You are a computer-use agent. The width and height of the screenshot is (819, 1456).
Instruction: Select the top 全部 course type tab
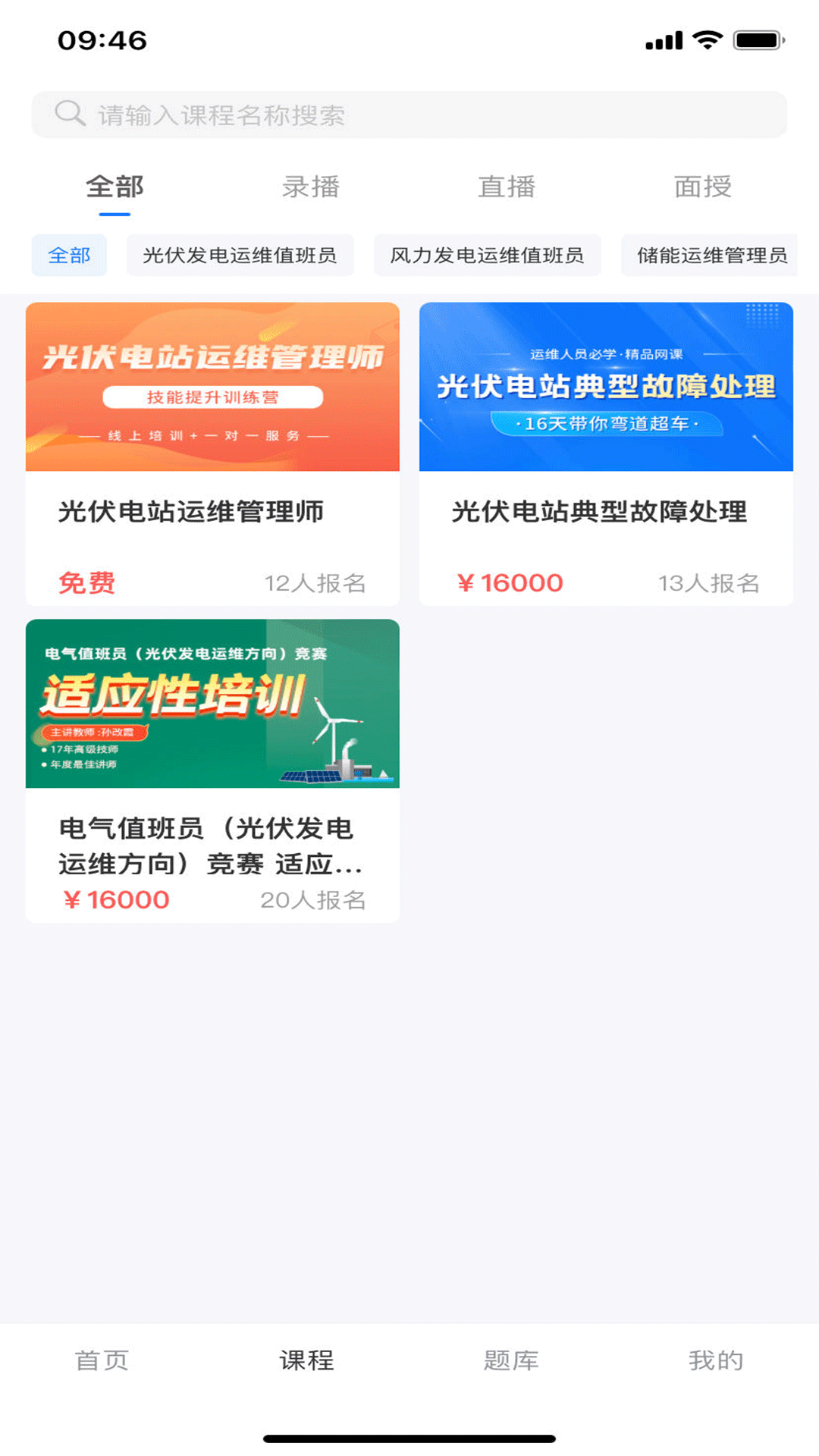[x=115, y=187]
